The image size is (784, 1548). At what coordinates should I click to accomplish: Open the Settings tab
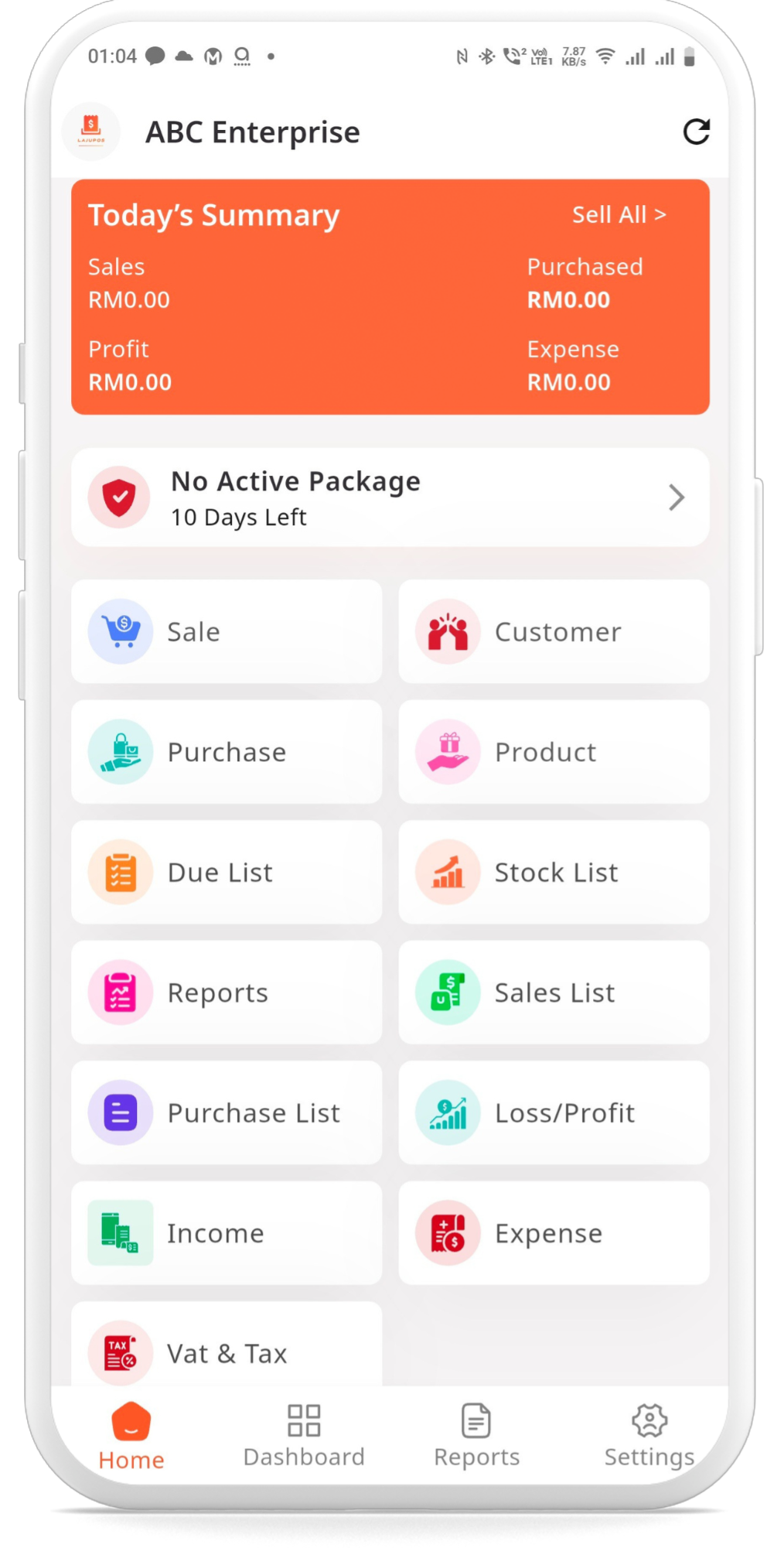pos(649,1436)
